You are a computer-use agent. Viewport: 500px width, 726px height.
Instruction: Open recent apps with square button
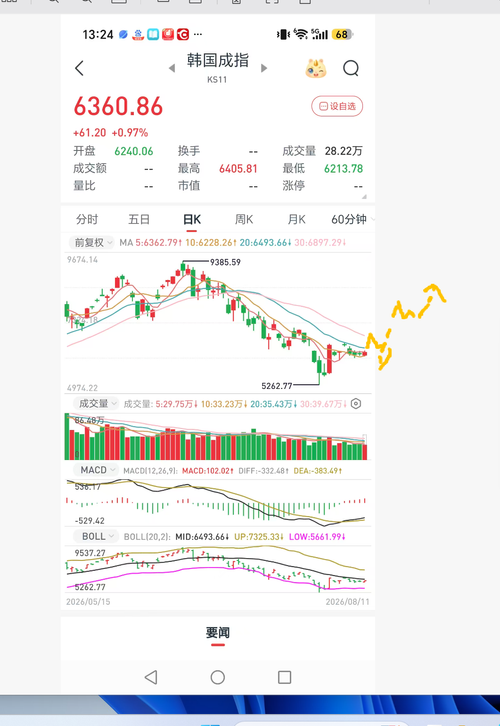pyautogui.click(x=284, y=677)
